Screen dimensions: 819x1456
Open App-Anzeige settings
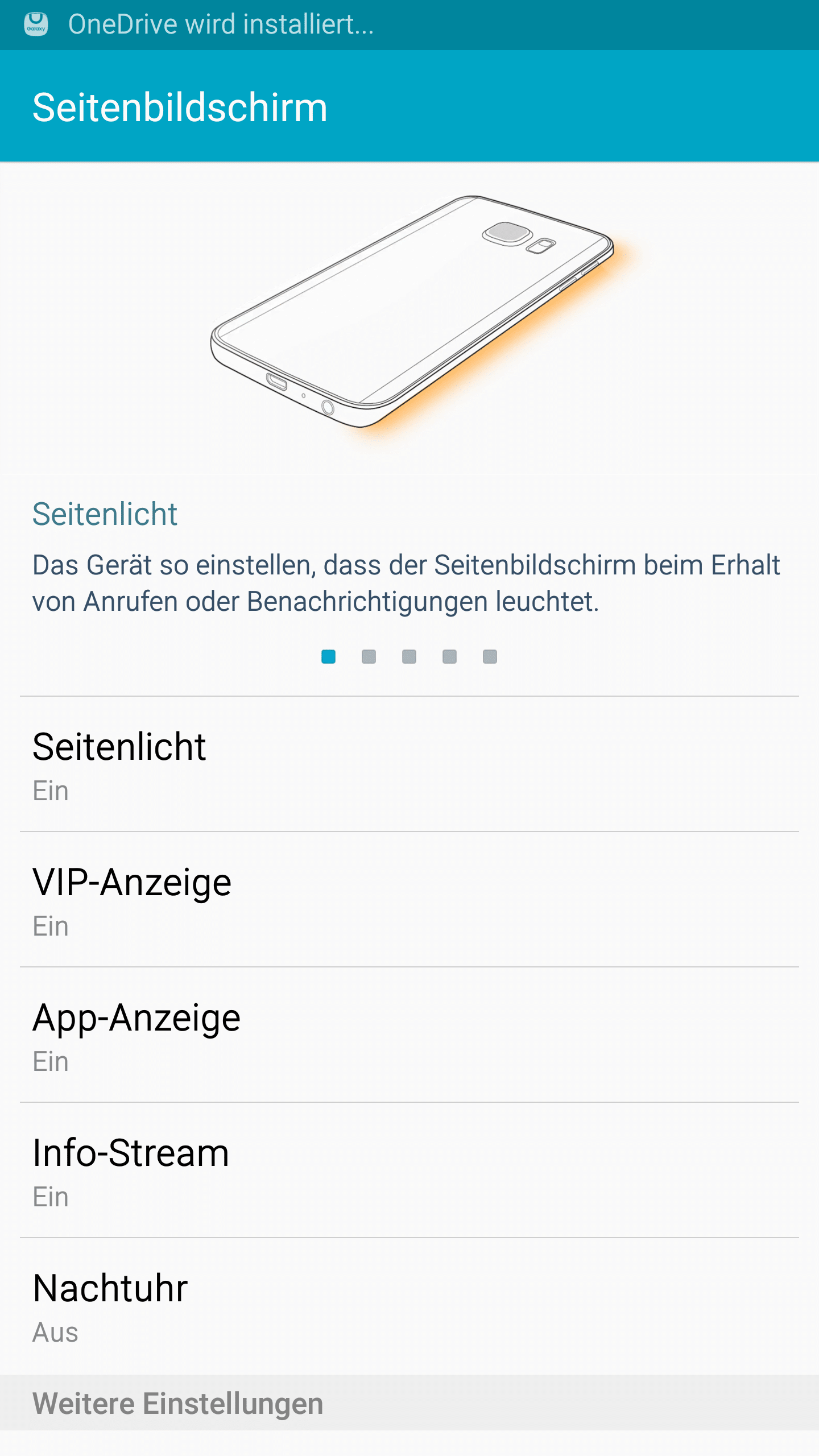[x=409, y=1035]
